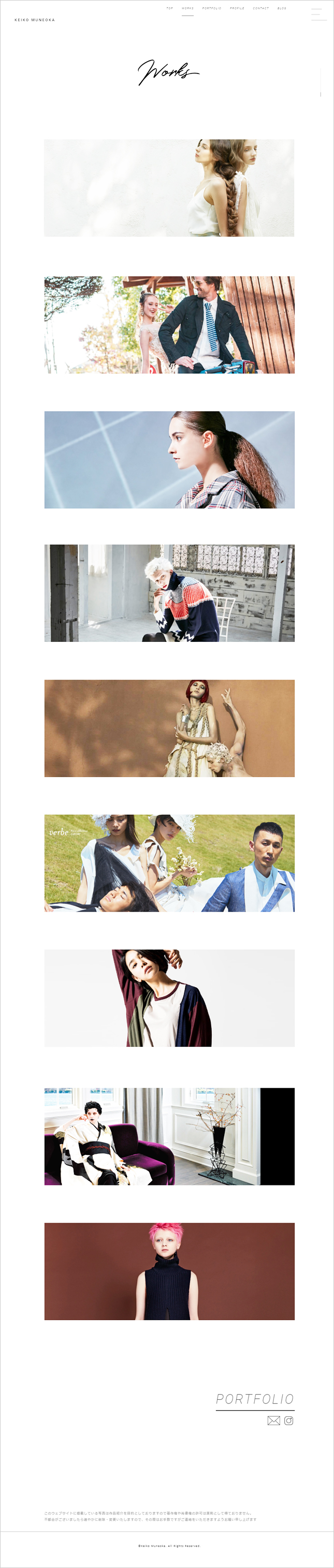334x1568 pixels.
Task: Tap the Keiko Muneoka site title
Action: click(35, 20)
